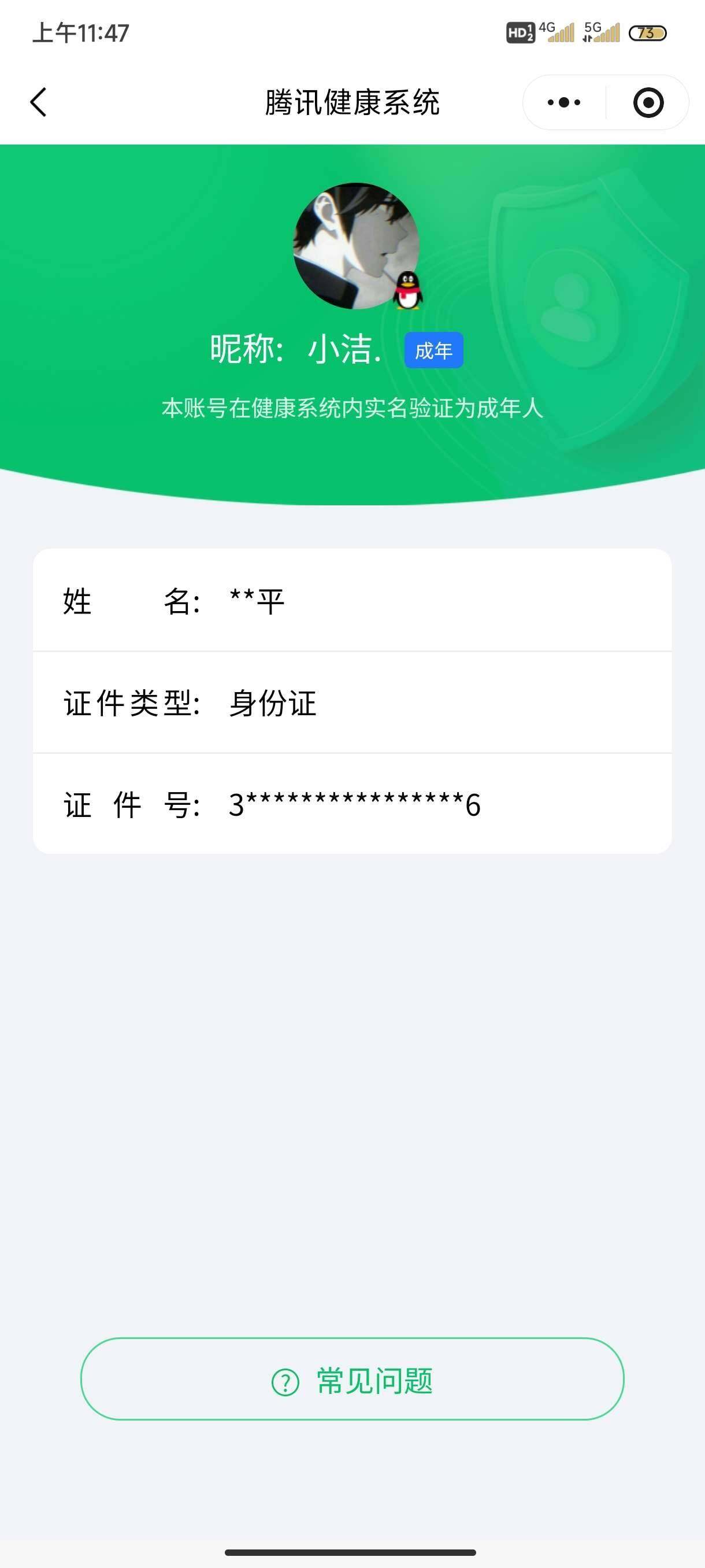Tap the blue 成年 adult status badge

[x=434, y=350]
